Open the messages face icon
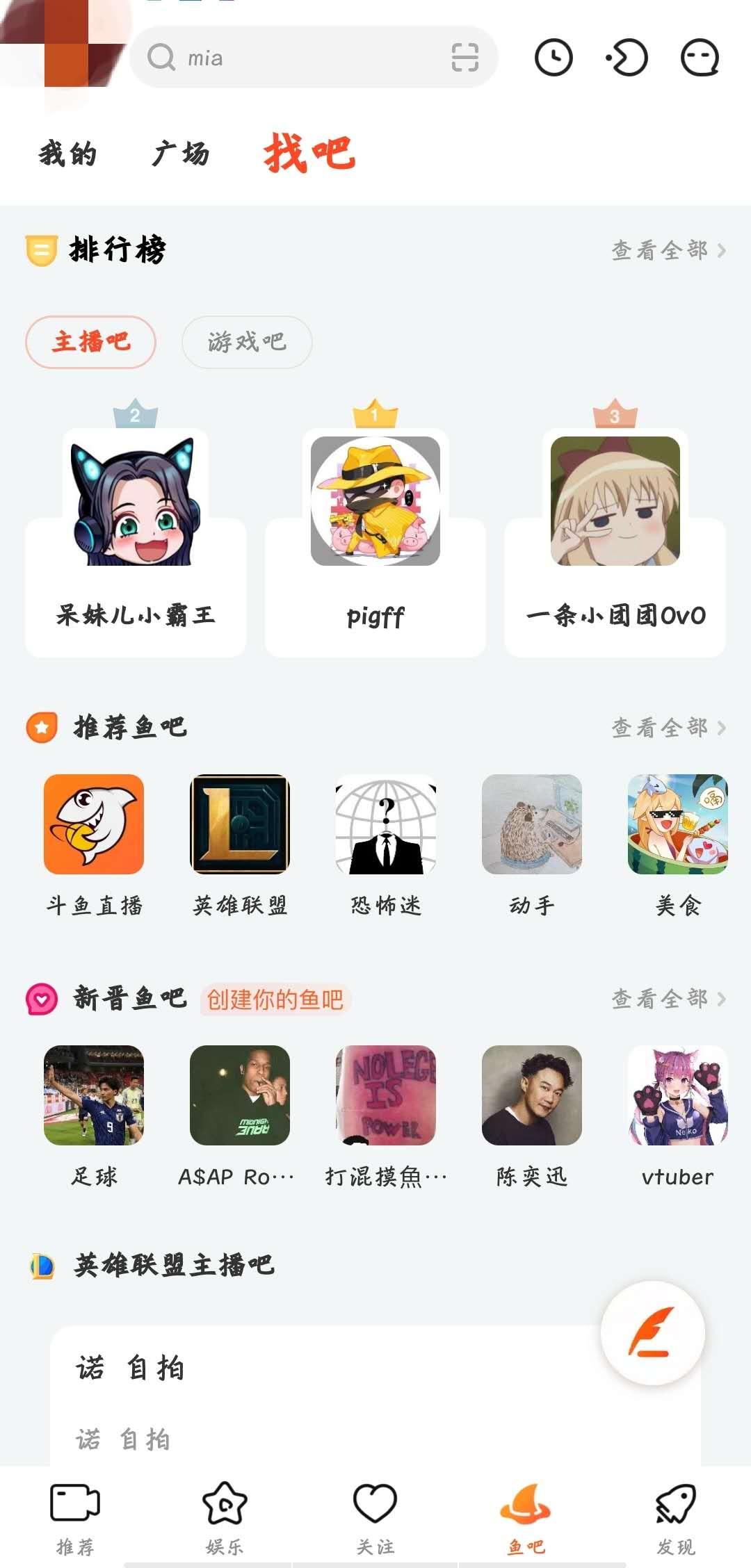Image resolution: width=751 pixels, height=1568 pixels. pos(699,58)
